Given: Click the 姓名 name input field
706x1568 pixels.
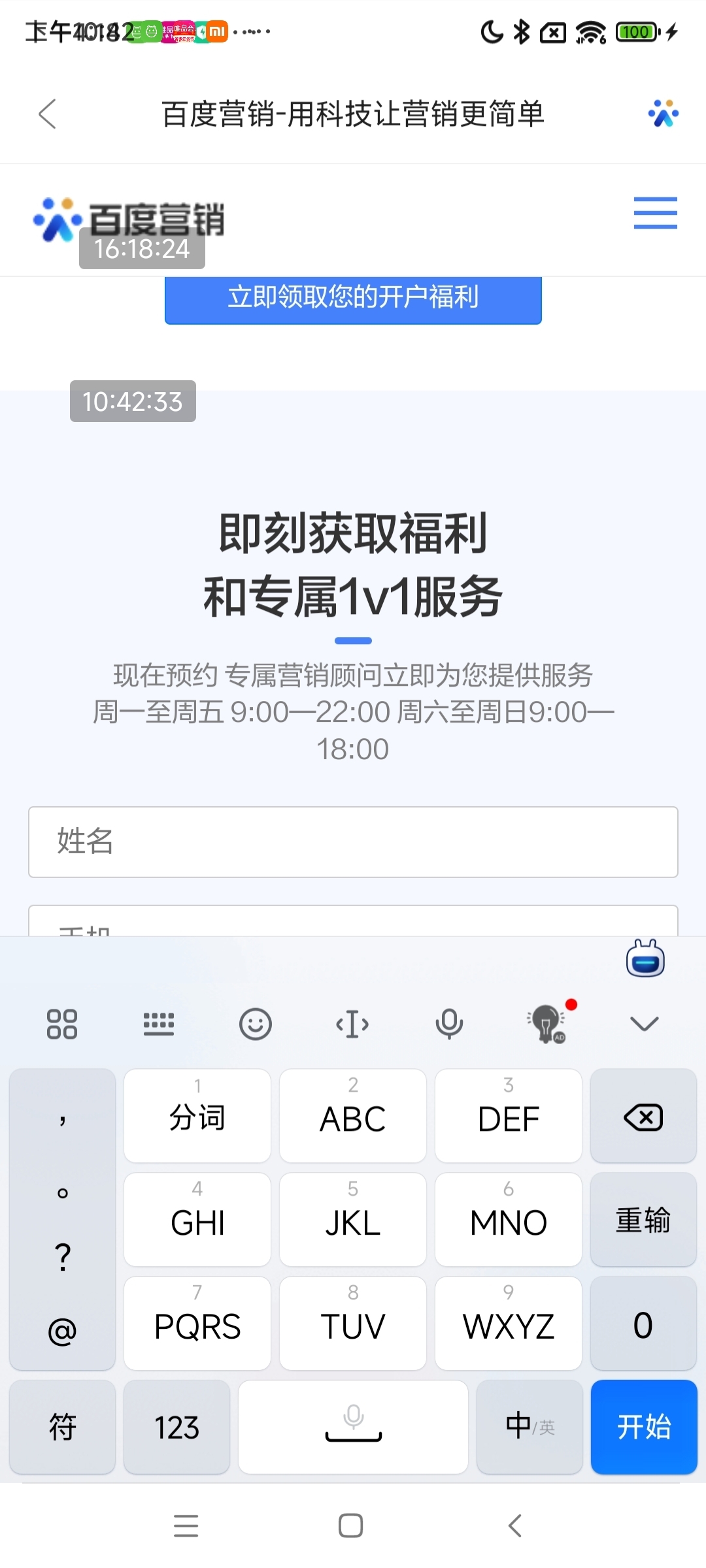Looking at the screenshot, I should (353, 843).
